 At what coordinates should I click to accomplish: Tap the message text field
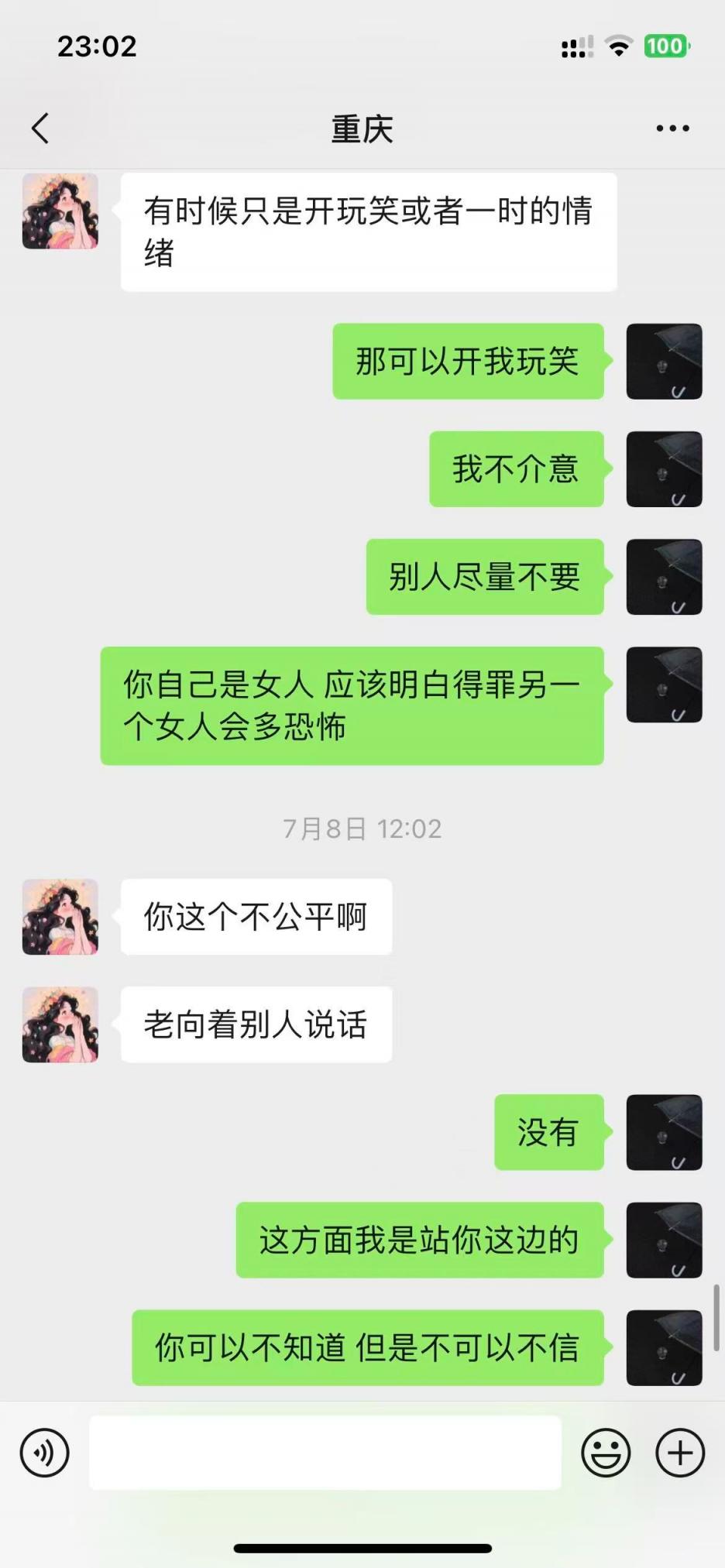[325, 1453]
